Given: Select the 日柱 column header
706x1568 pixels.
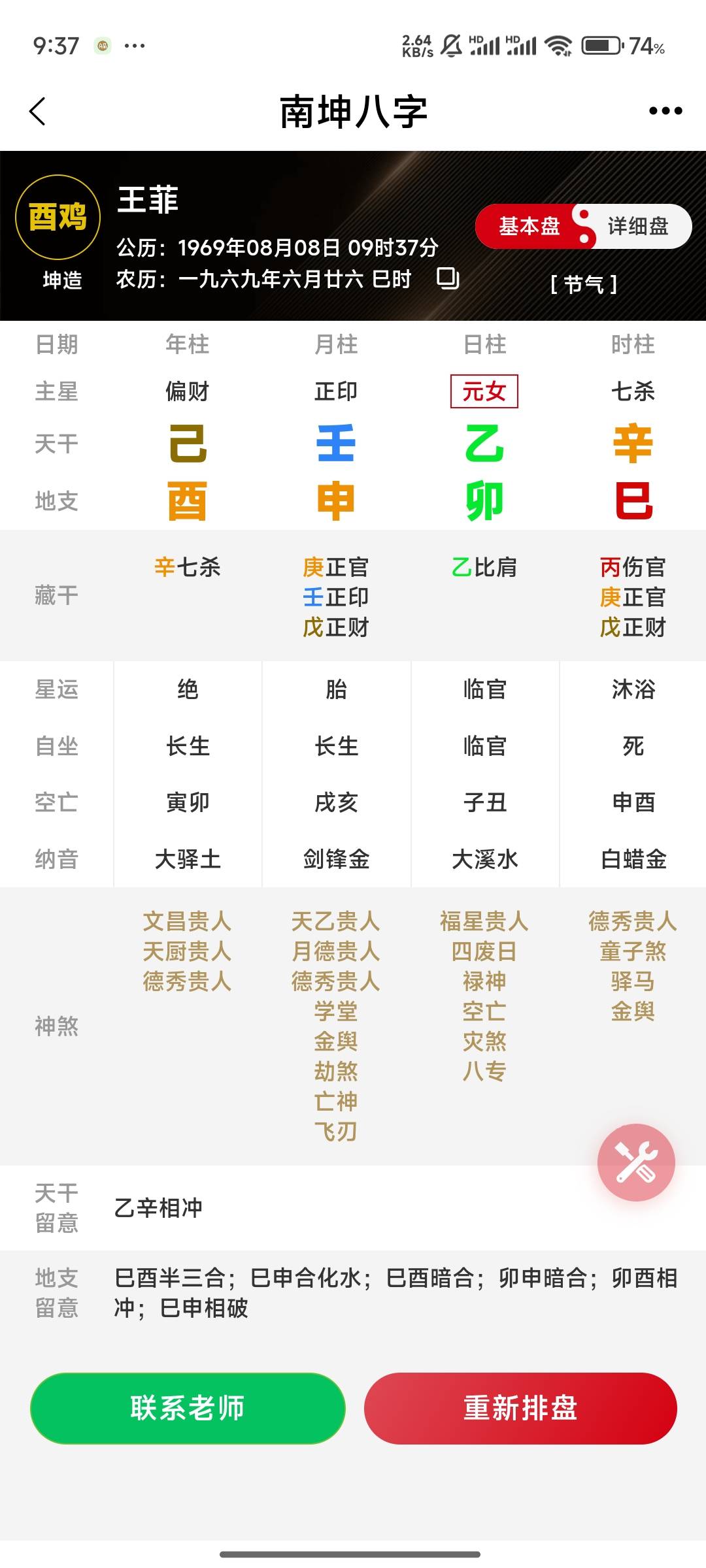Looking at the screenshot, I should pos(487,344).
